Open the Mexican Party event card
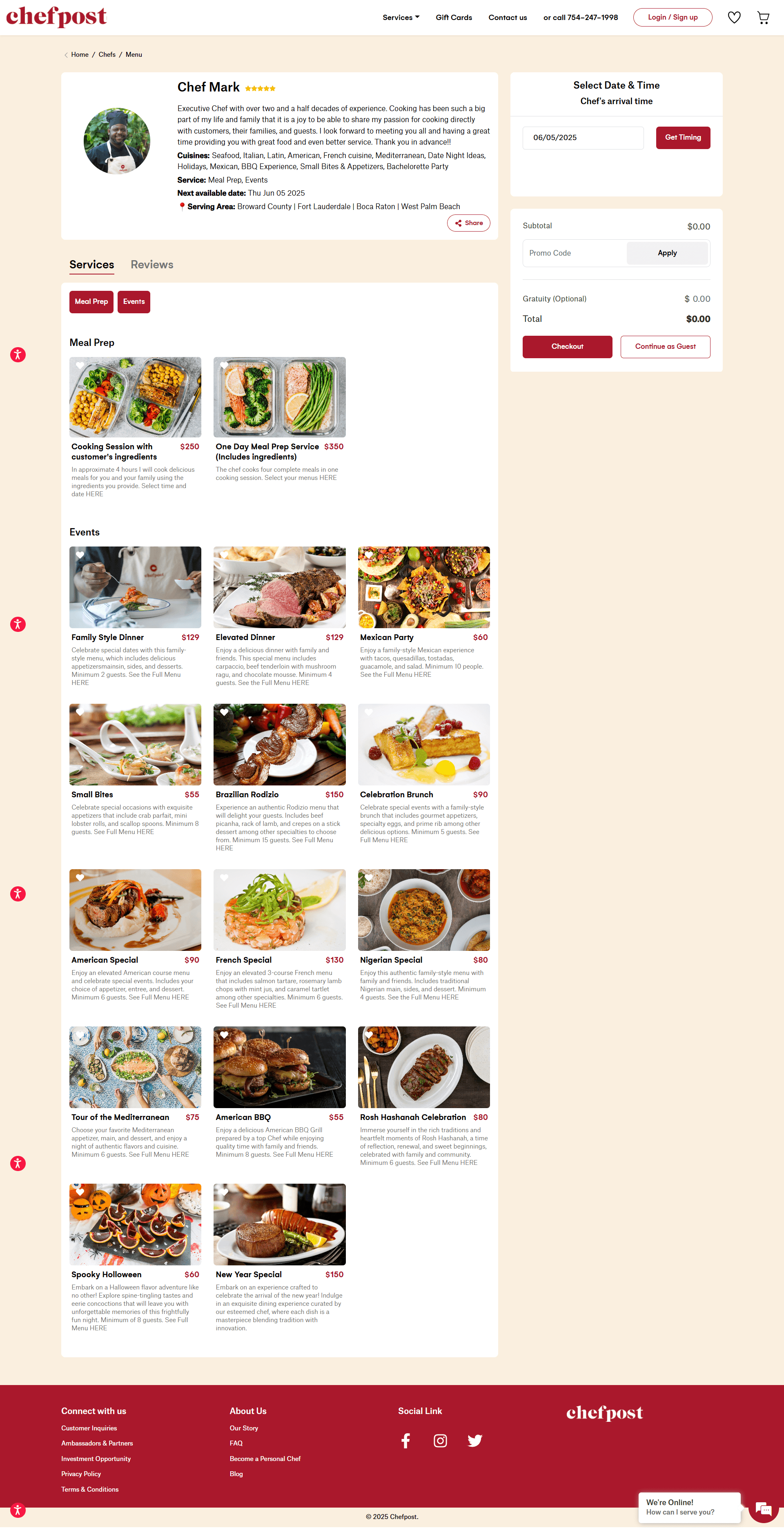784x1528 pixels. (423, 587)
